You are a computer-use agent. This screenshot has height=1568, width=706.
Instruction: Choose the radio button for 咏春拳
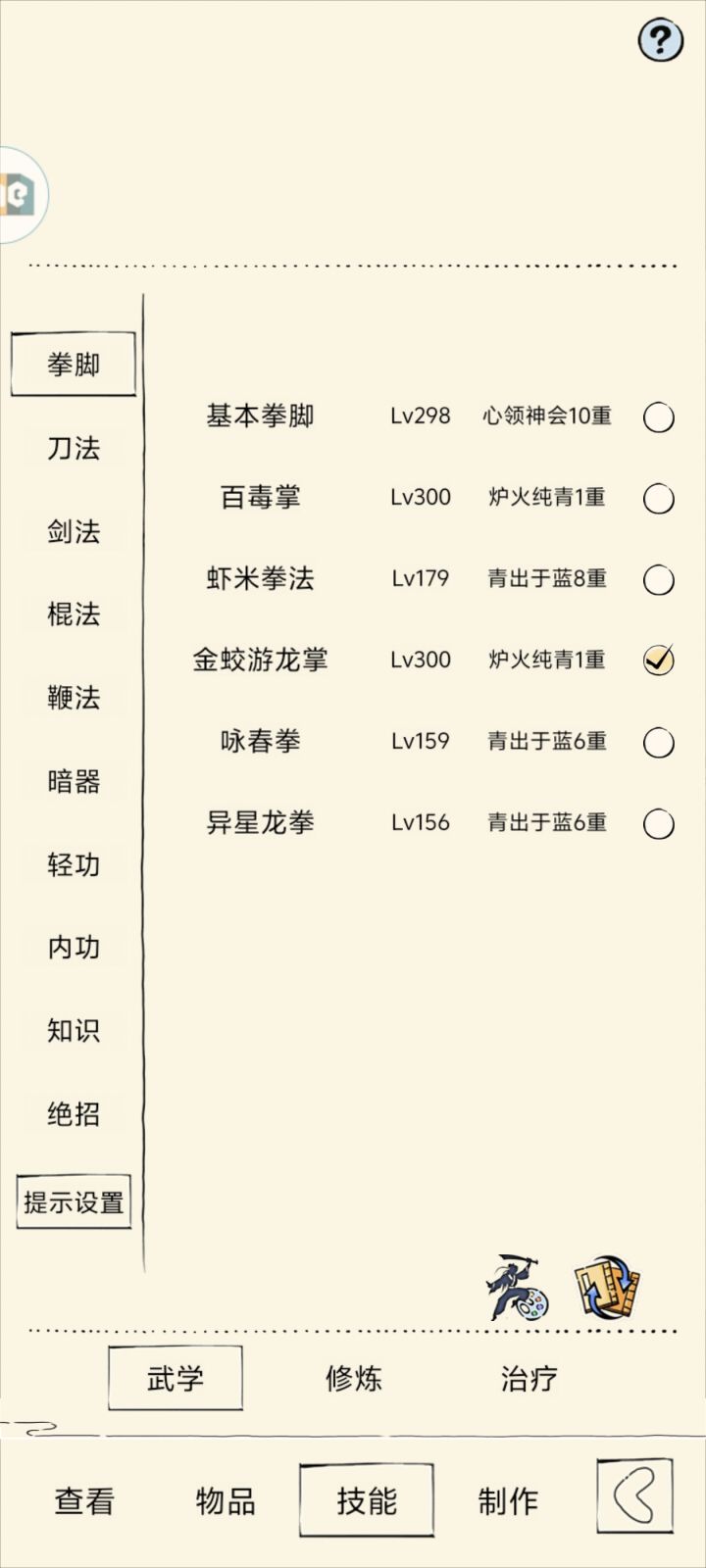pos(659,743)
